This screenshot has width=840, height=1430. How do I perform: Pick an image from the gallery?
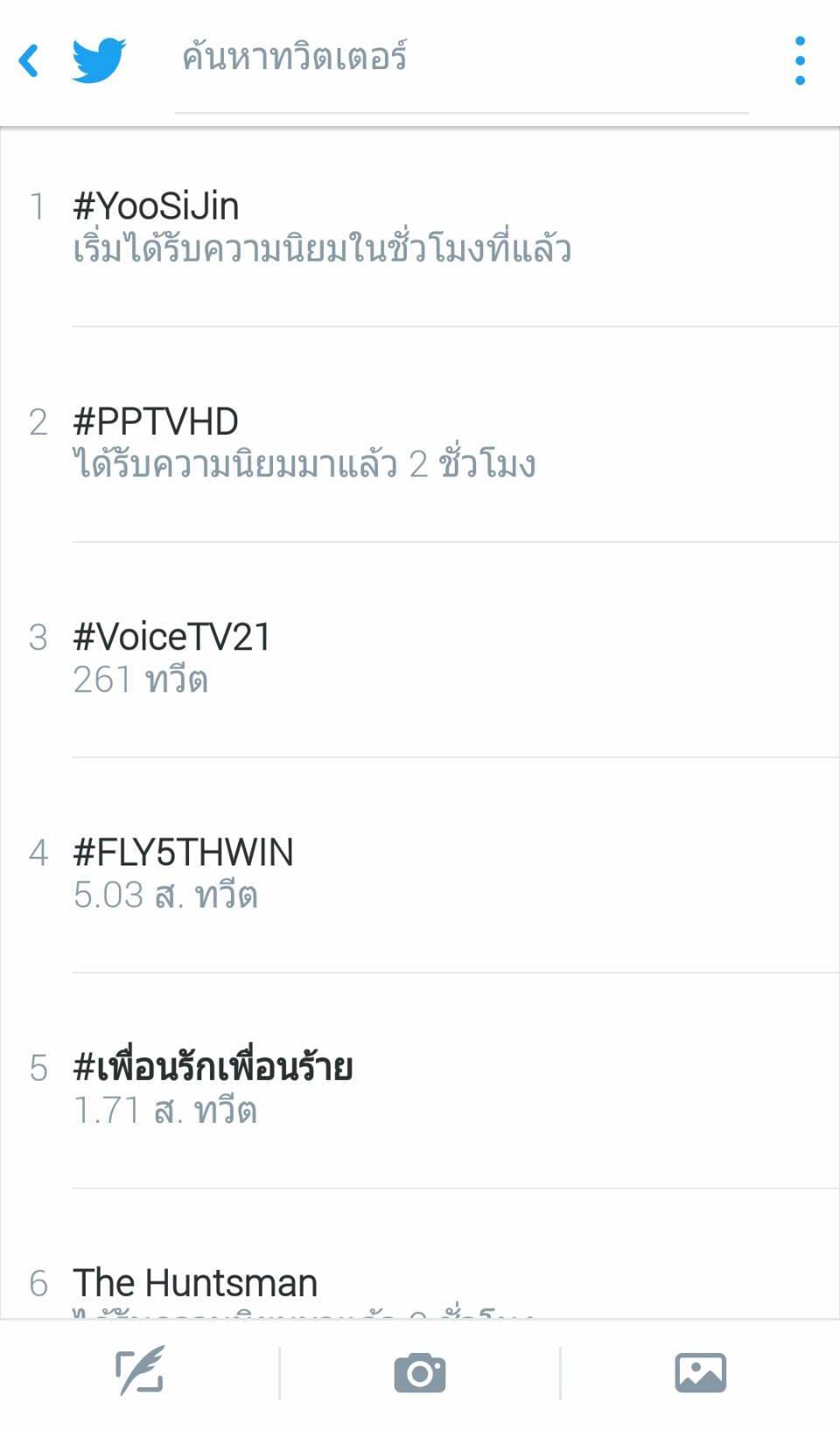pos(700,1371)
